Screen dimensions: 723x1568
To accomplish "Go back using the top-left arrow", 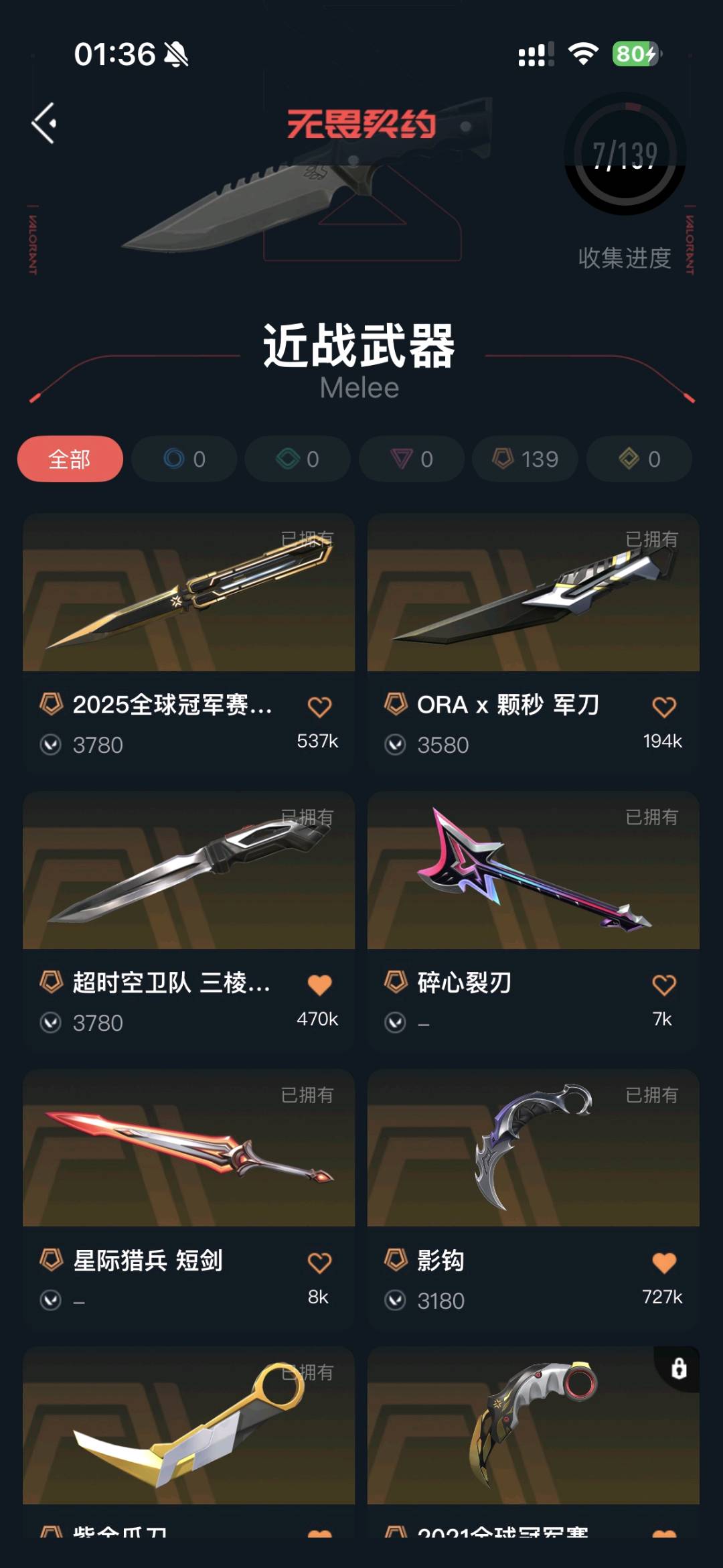I will coord(44,123).
